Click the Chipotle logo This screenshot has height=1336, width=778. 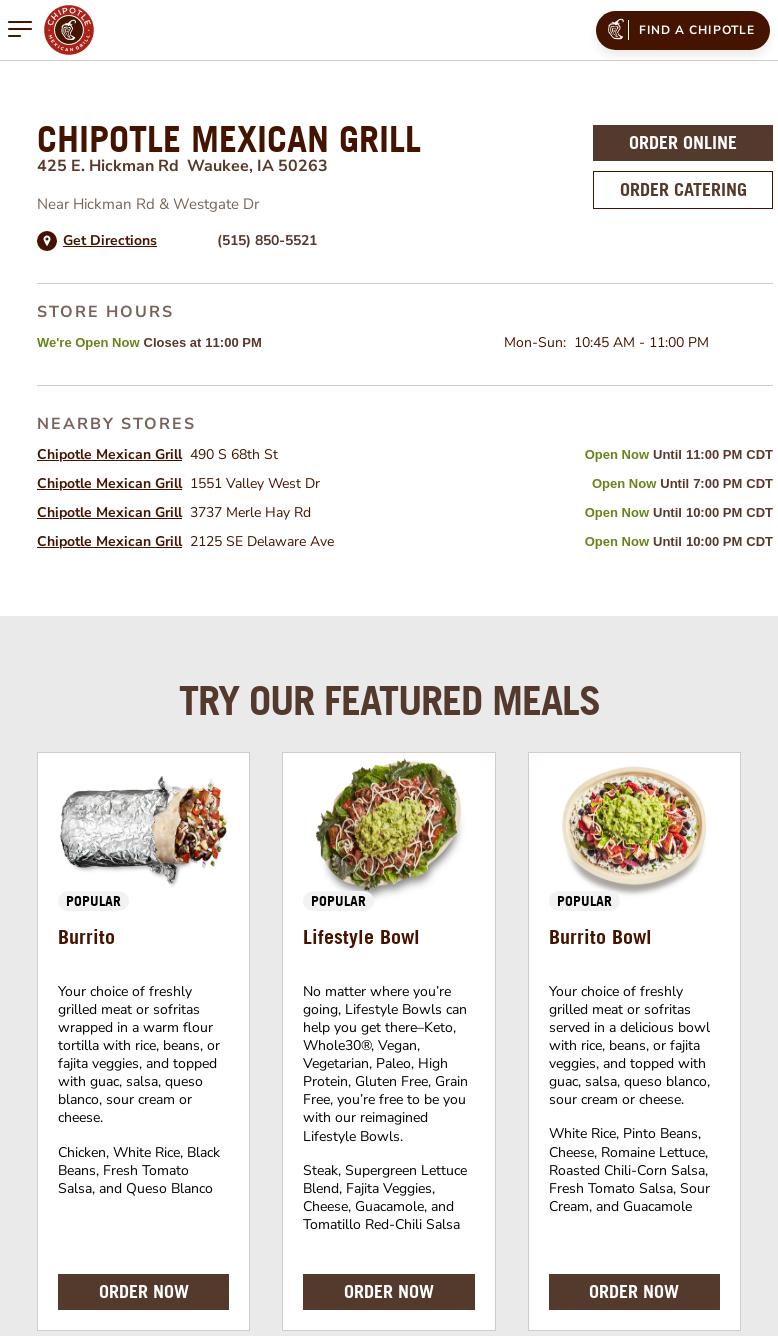[x=69, y=29]
